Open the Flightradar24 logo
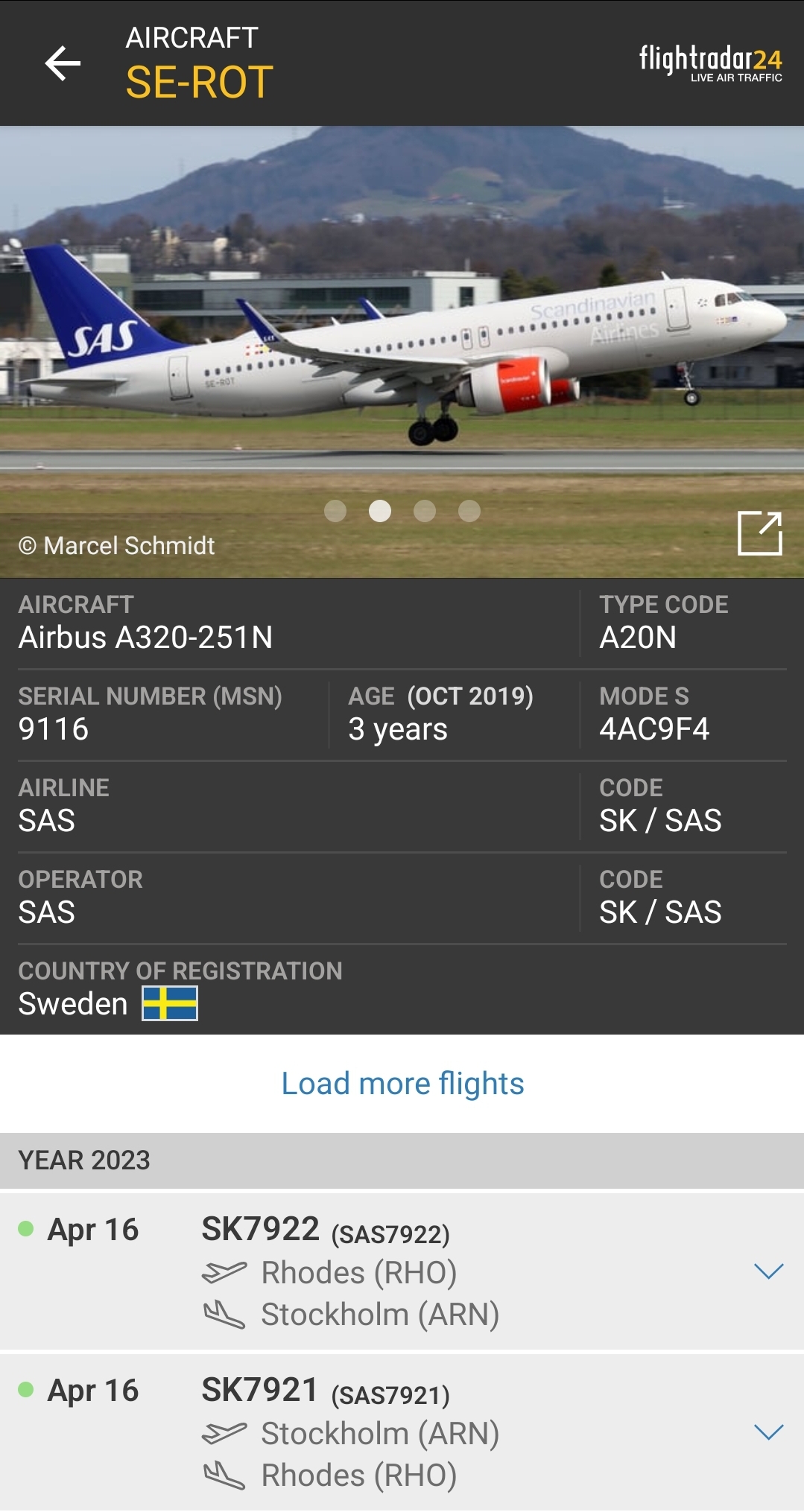The height and width of the screenshot is (1512, 804). point(711,63)
